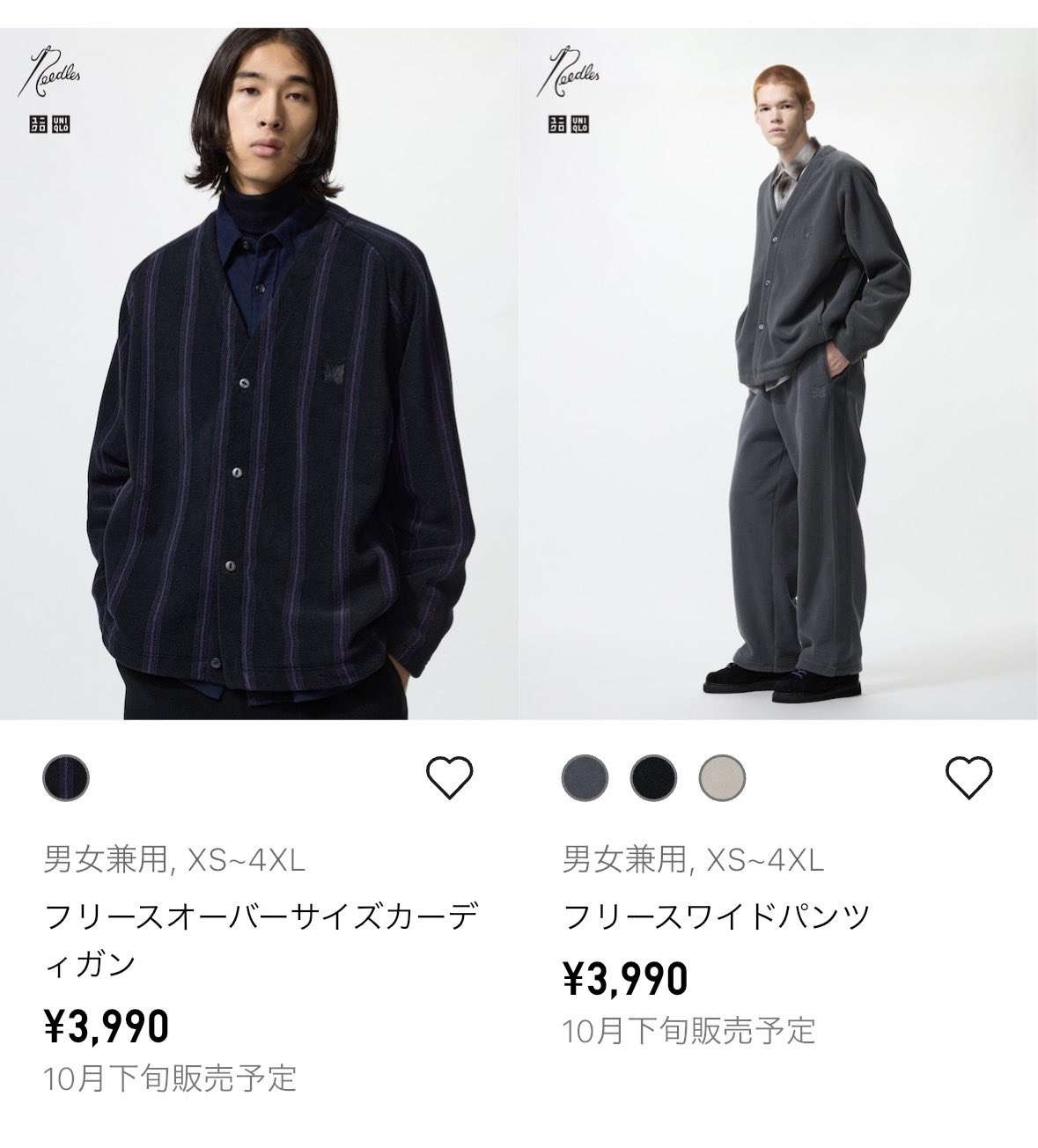Open フリースオーバーサイズカーディガン product title
The height and width of the screenshot is (1148, 1038).
pyautogui.click(x=261, y=940)
